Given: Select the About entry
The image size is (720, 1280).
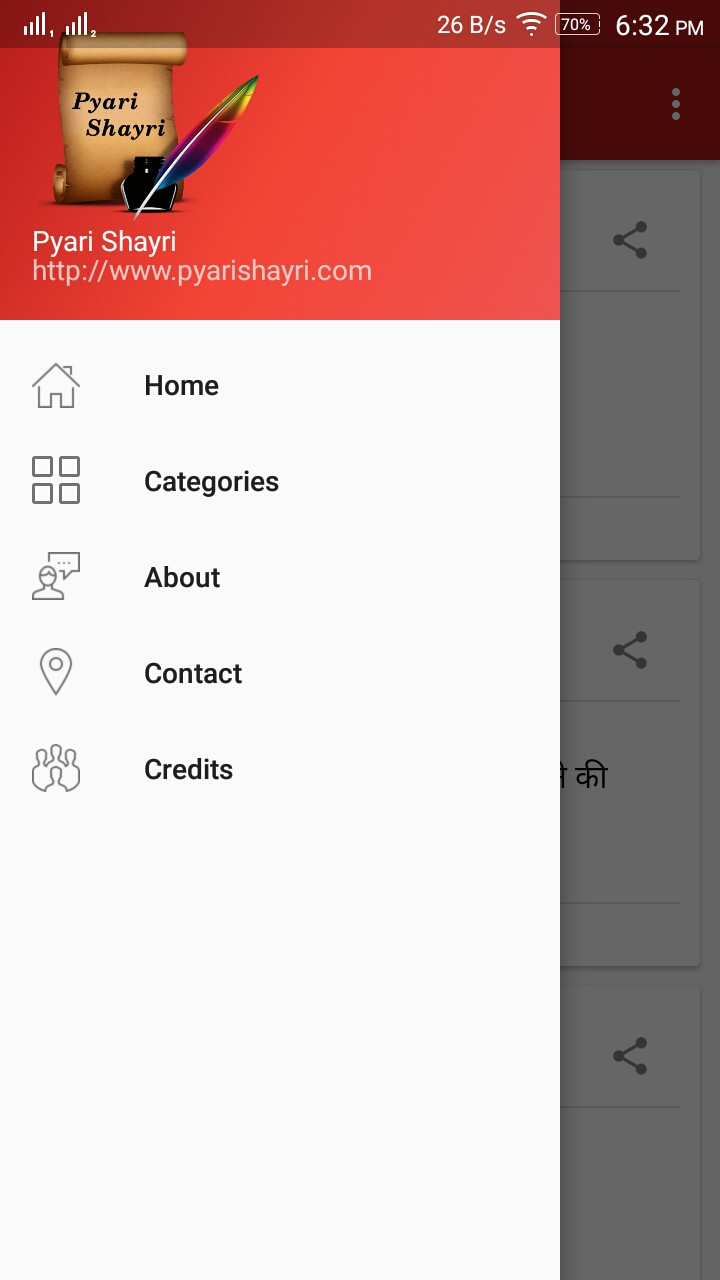Looking at the screenshot, I should (x=182, y=578).
